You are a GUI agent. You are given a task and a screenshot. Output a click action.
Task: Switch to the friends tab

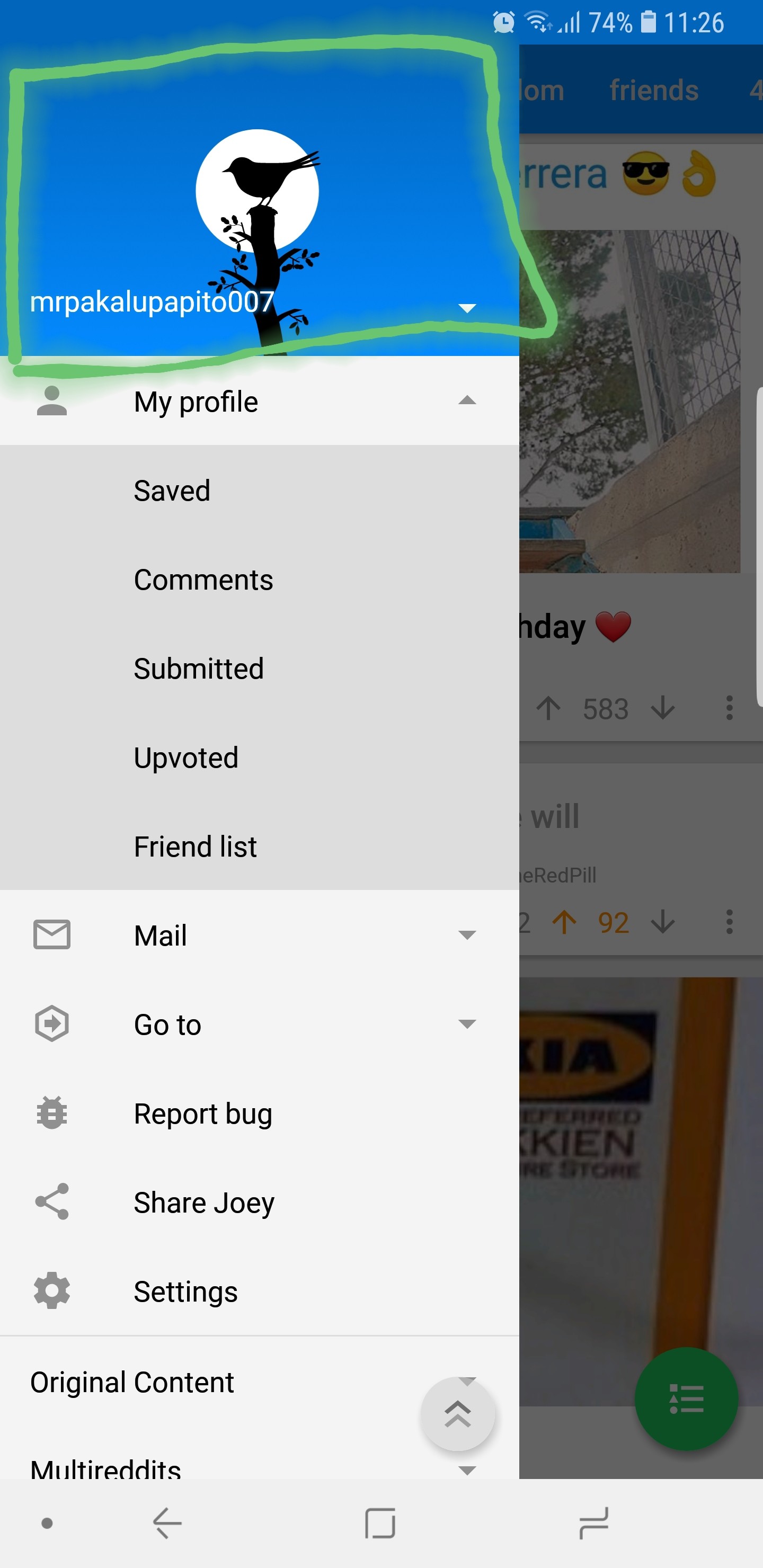[x=653, y=89]
